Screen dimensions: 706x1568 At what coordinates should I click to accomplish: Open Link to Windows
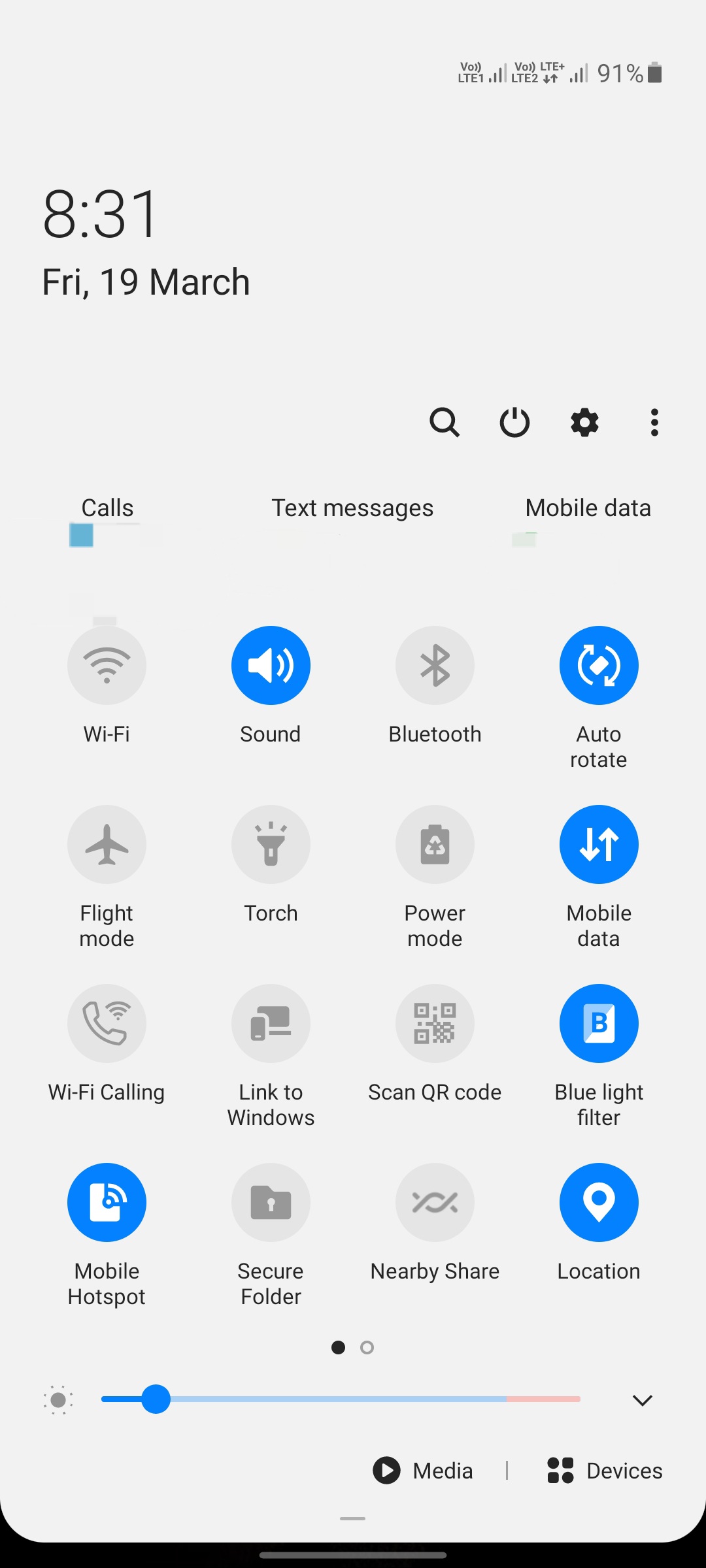coord(271,1023)
